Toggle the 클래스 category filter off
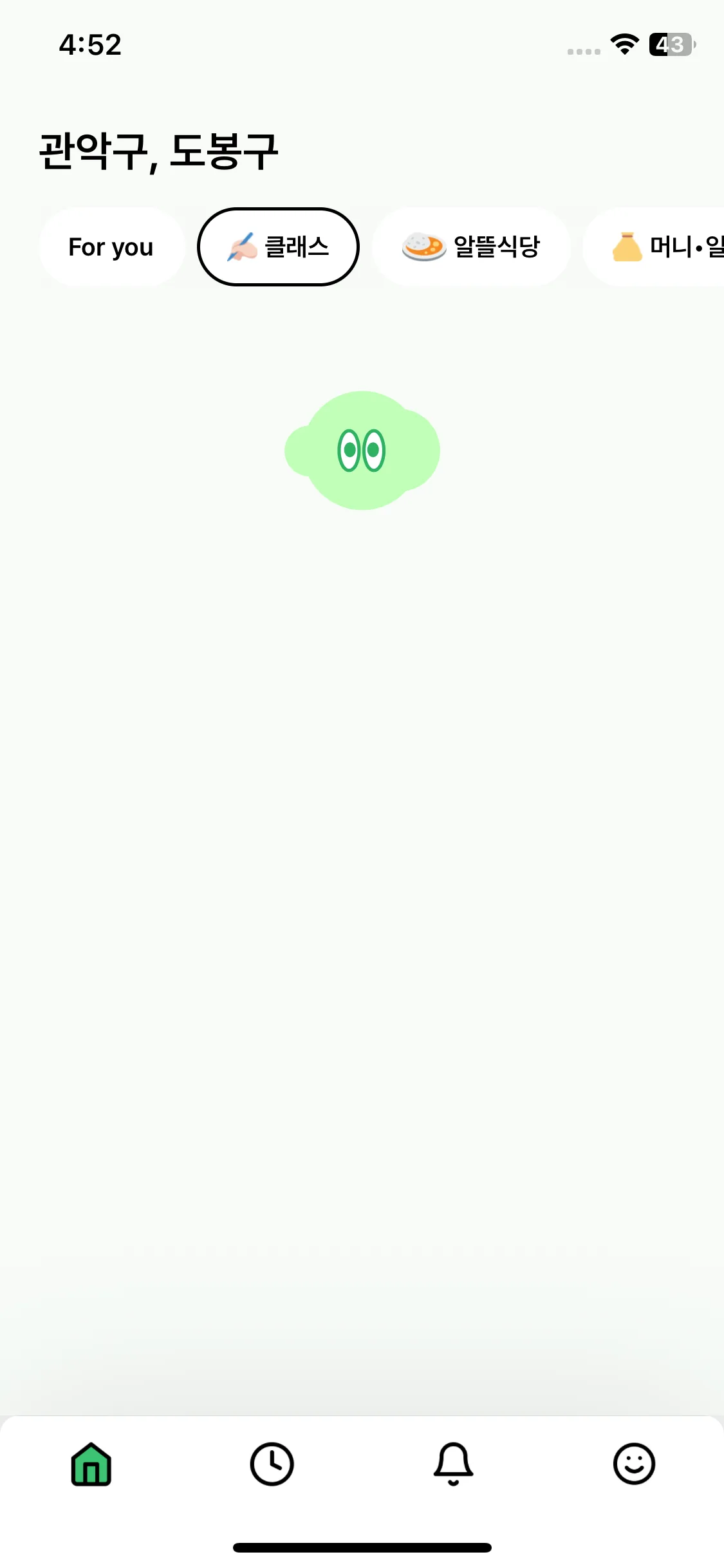Screen dimensions: 724x1568 click(x=278, y=246)
